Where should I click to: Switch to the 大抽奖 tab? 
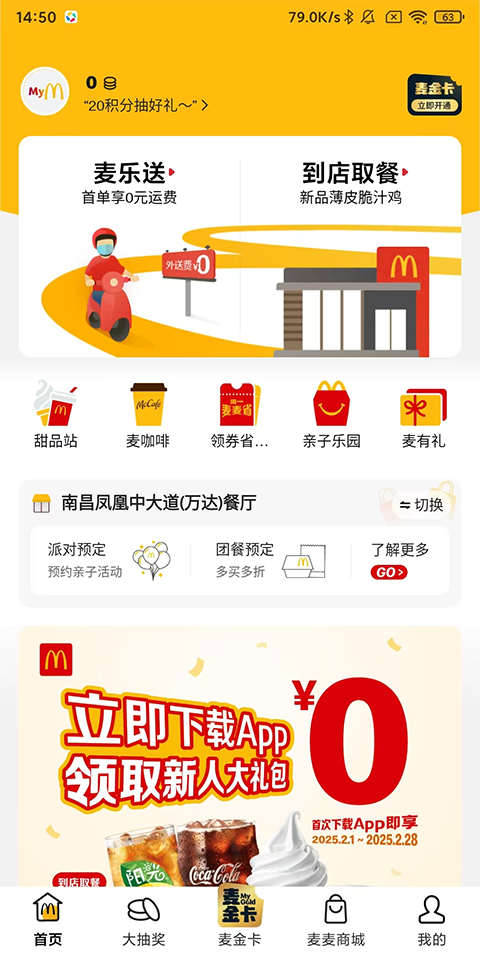pyautogui.click(x=144, y=920)
